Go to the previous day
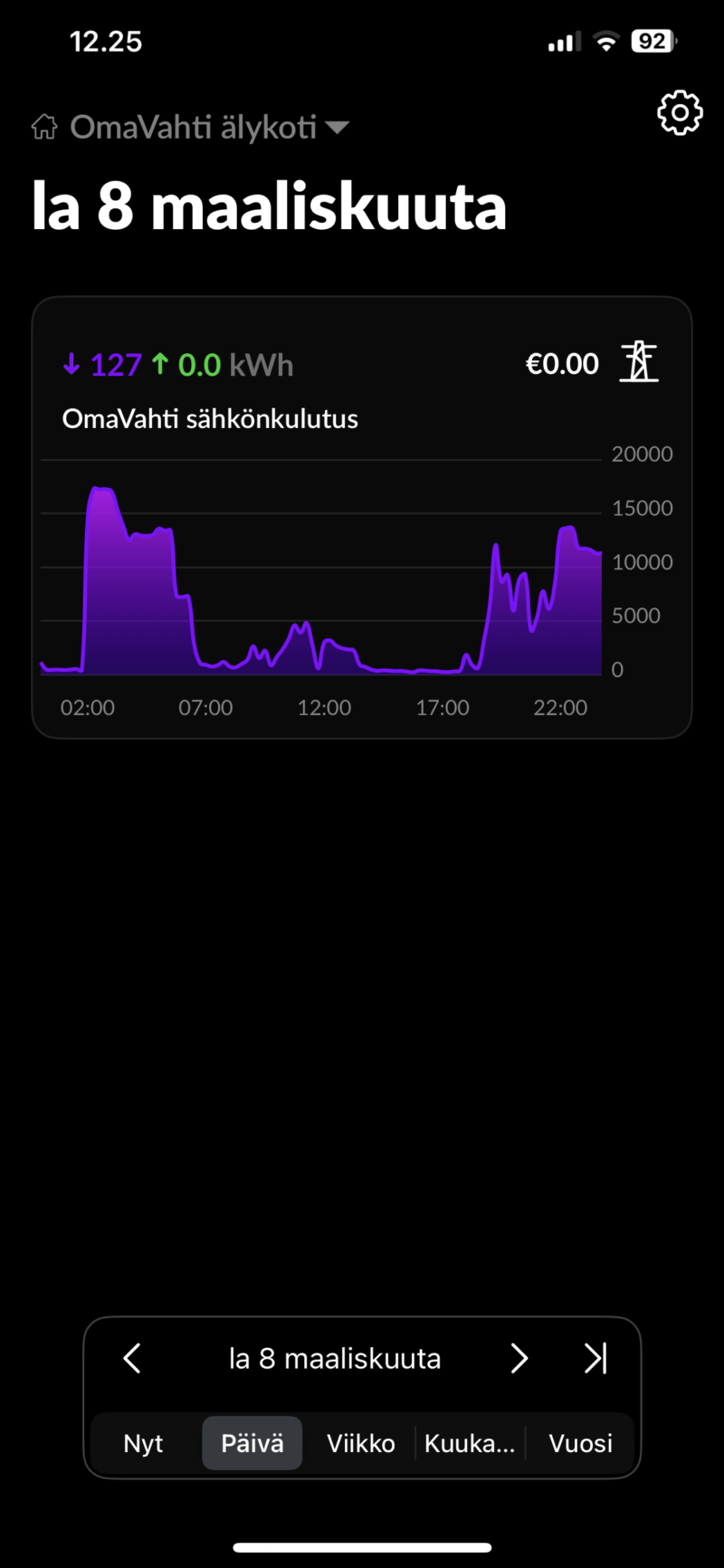 [x=132, y=1358]
